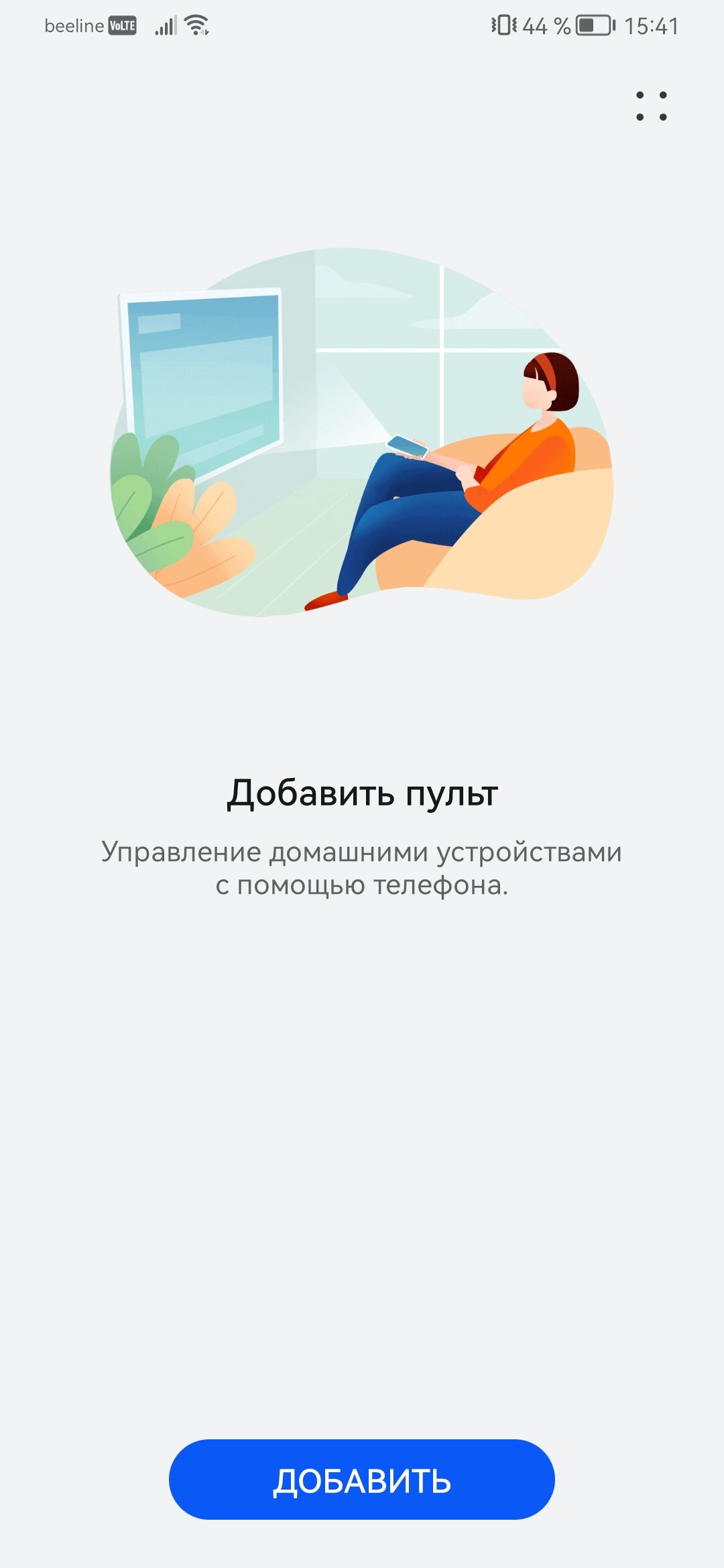Tap the 44 % battery percentage

click(547, 25)
